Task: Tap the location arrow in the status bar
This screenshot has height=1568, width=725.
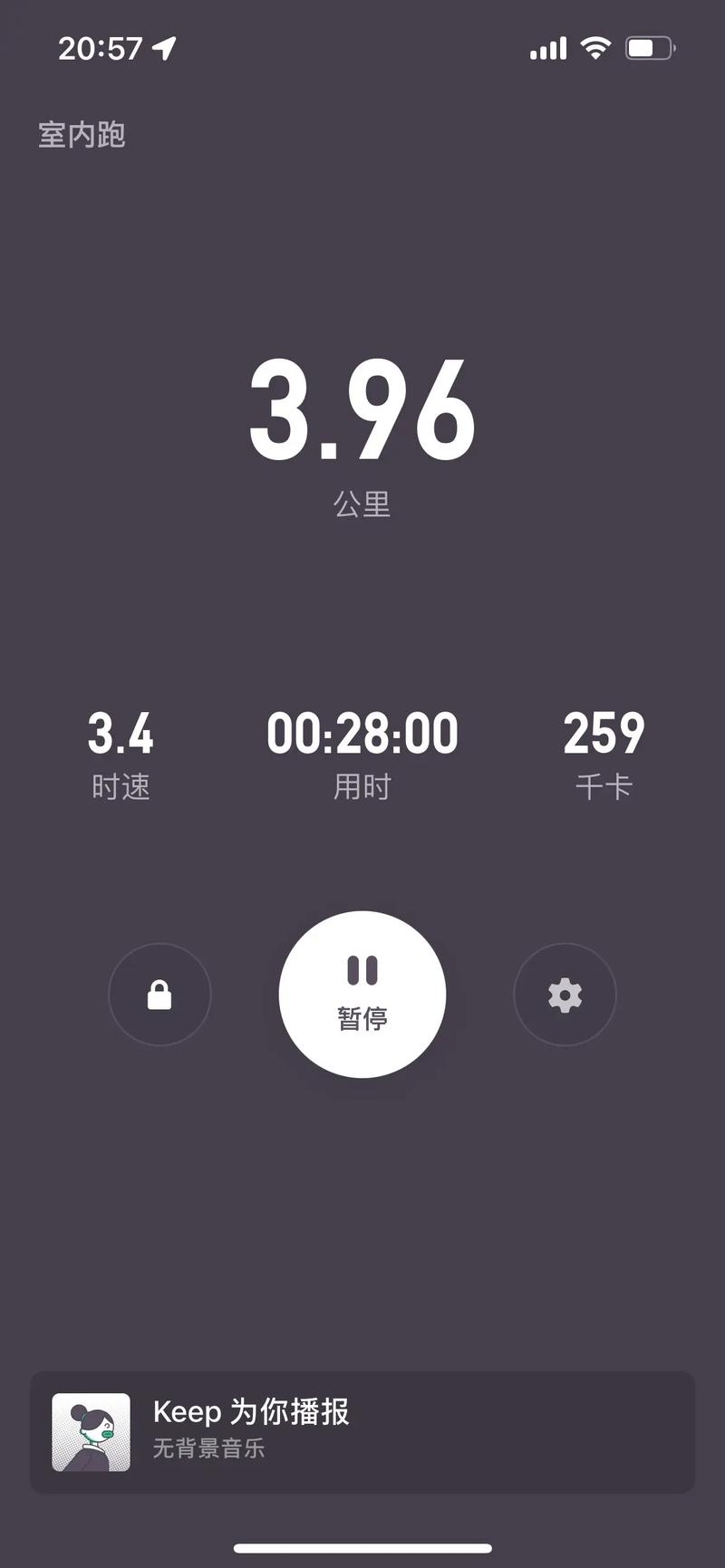Action: point(163,49)
